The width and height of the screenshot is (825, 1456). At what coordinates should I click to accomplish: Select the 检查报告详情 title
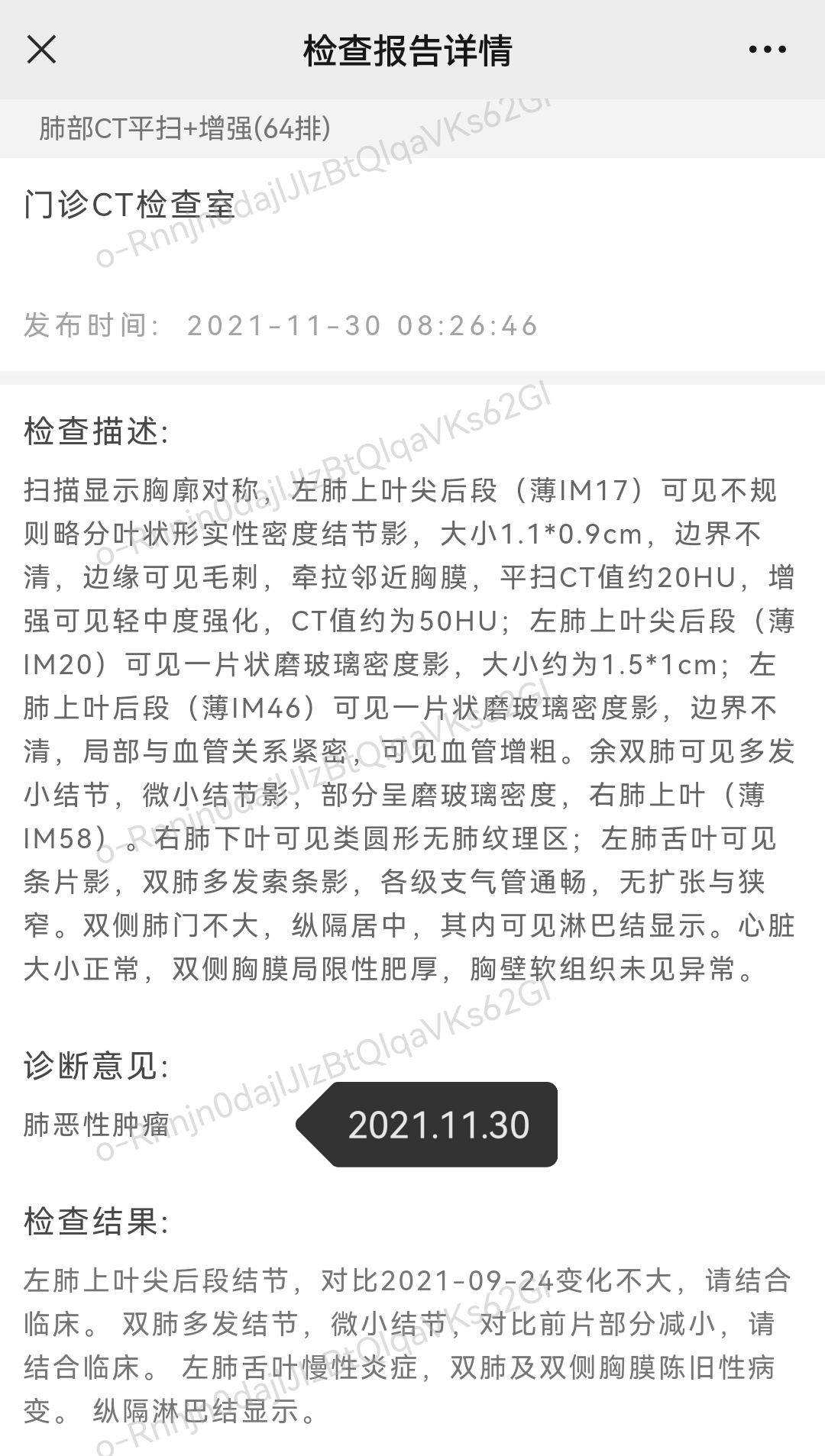pyautogui.click(x=409, y=50)
